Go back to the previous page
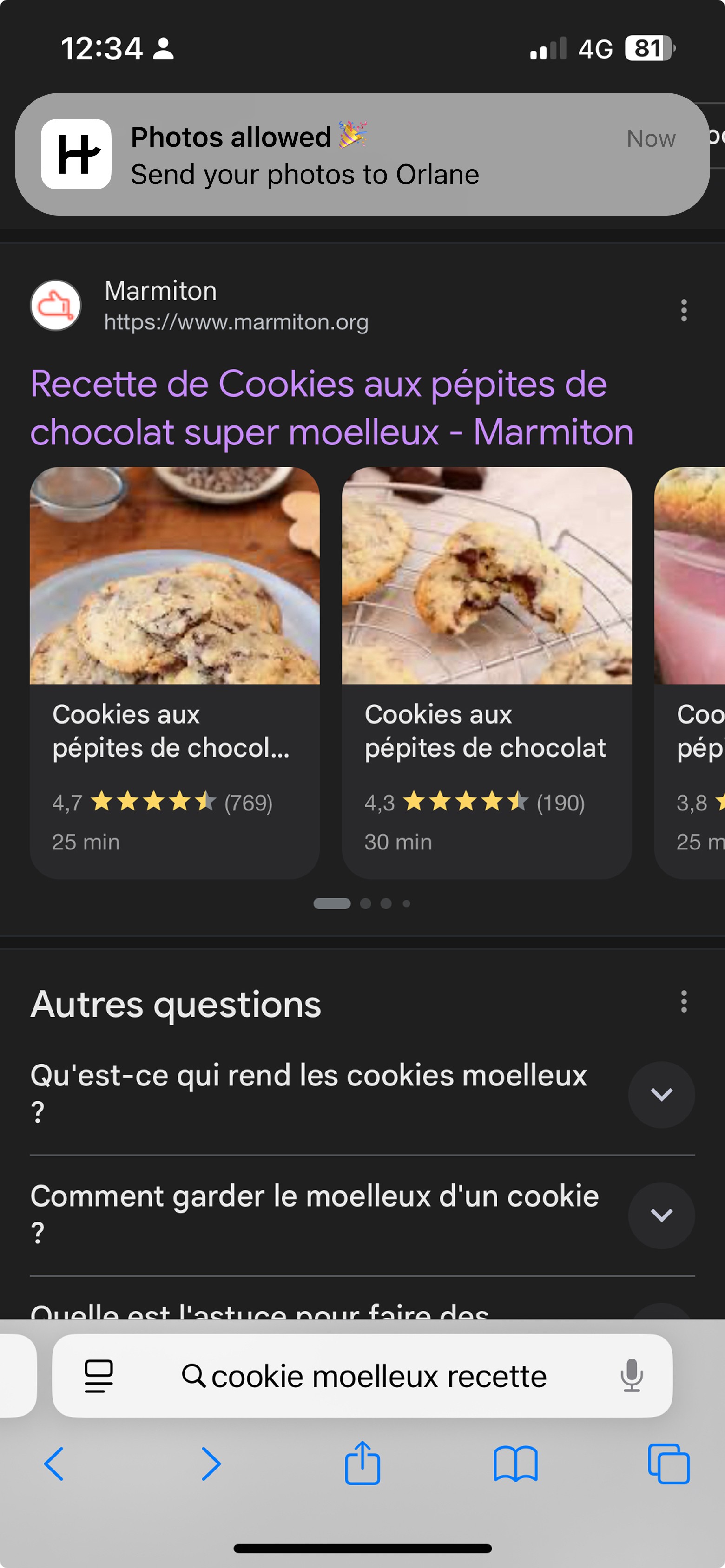 coord(54,1463)
